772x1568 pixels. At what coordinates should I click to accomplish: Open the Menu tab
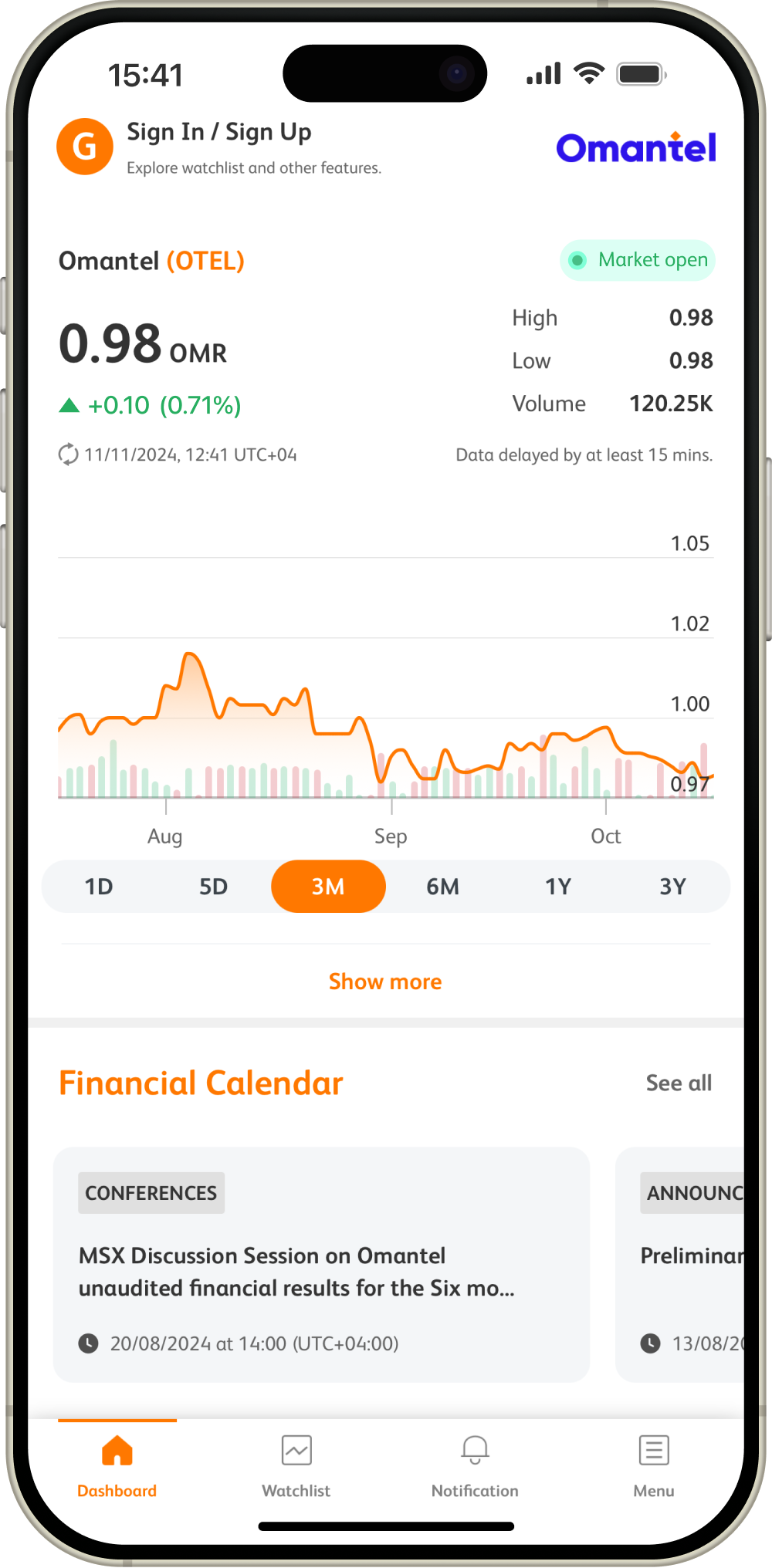point(654,1466)
